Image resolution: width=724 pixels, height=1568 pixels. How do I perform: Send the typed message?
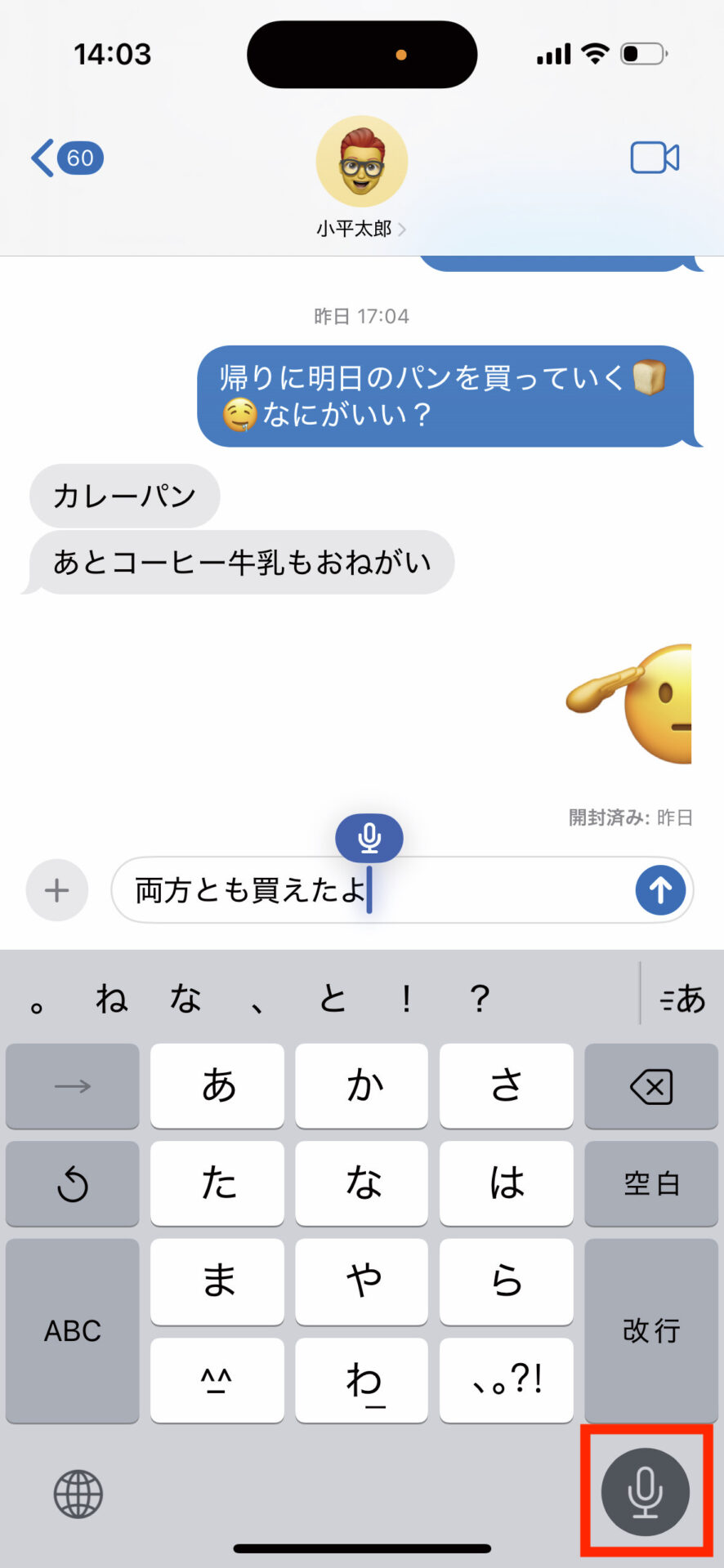660,890
